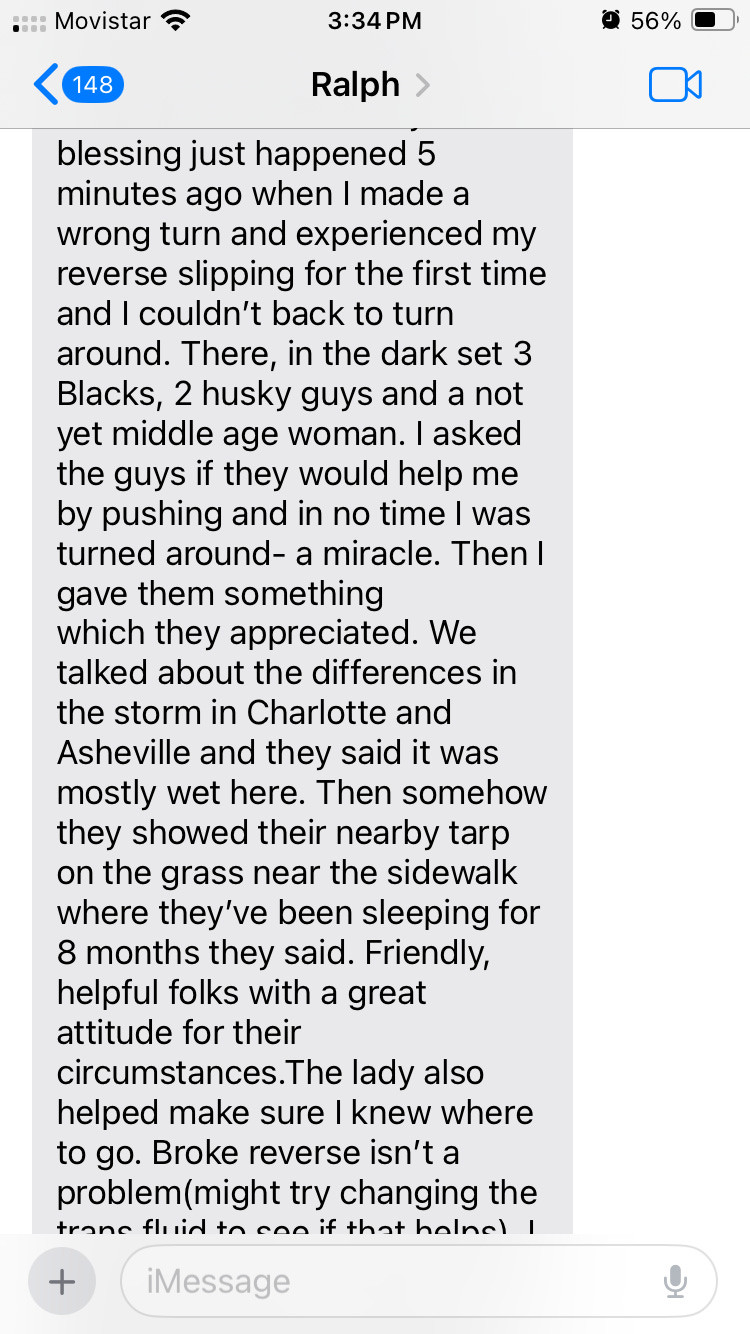750x1334 pixels.
Task: Start a FaceTime video call with Ralph
Action: click(x=675, y=85)
